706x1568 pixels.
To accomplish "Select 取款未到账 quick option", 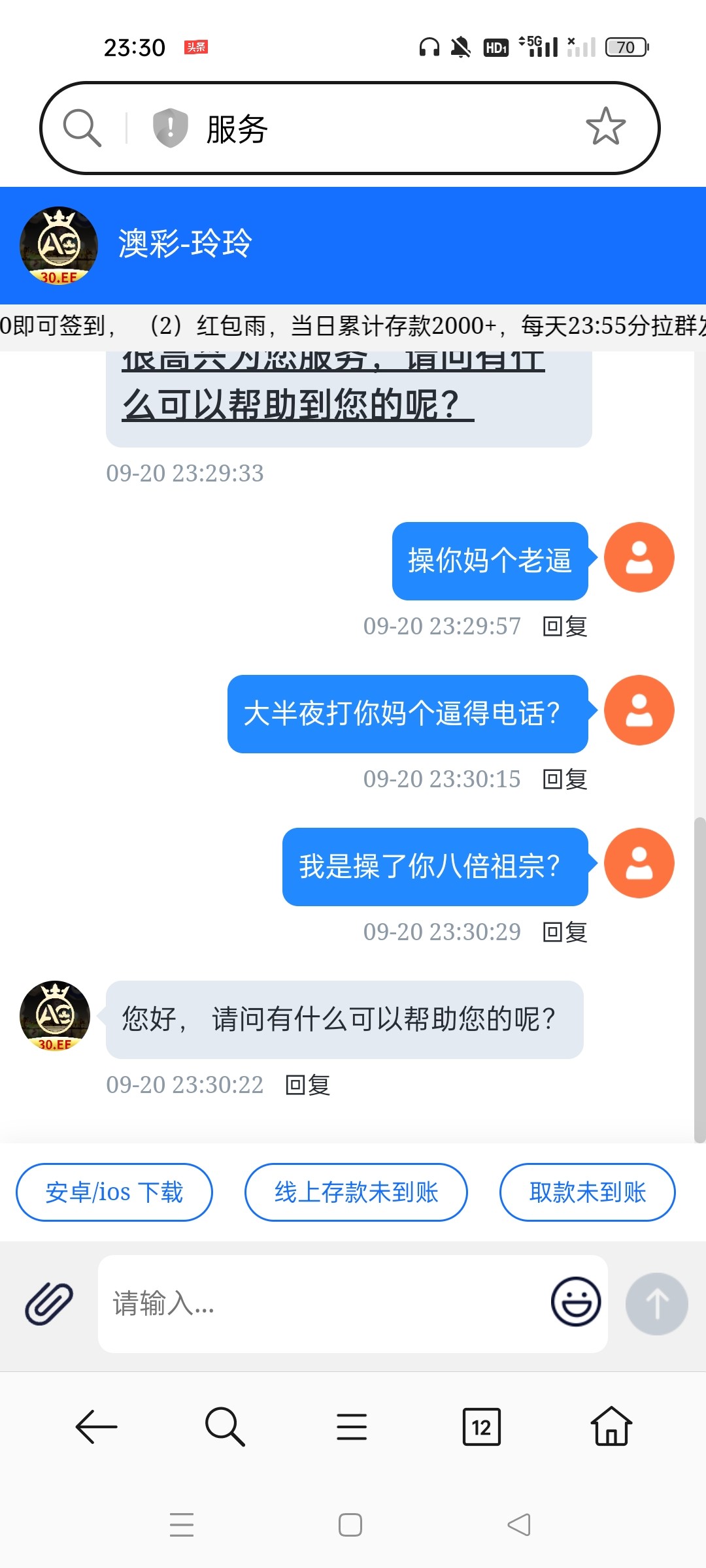I will coord(587,1192).
